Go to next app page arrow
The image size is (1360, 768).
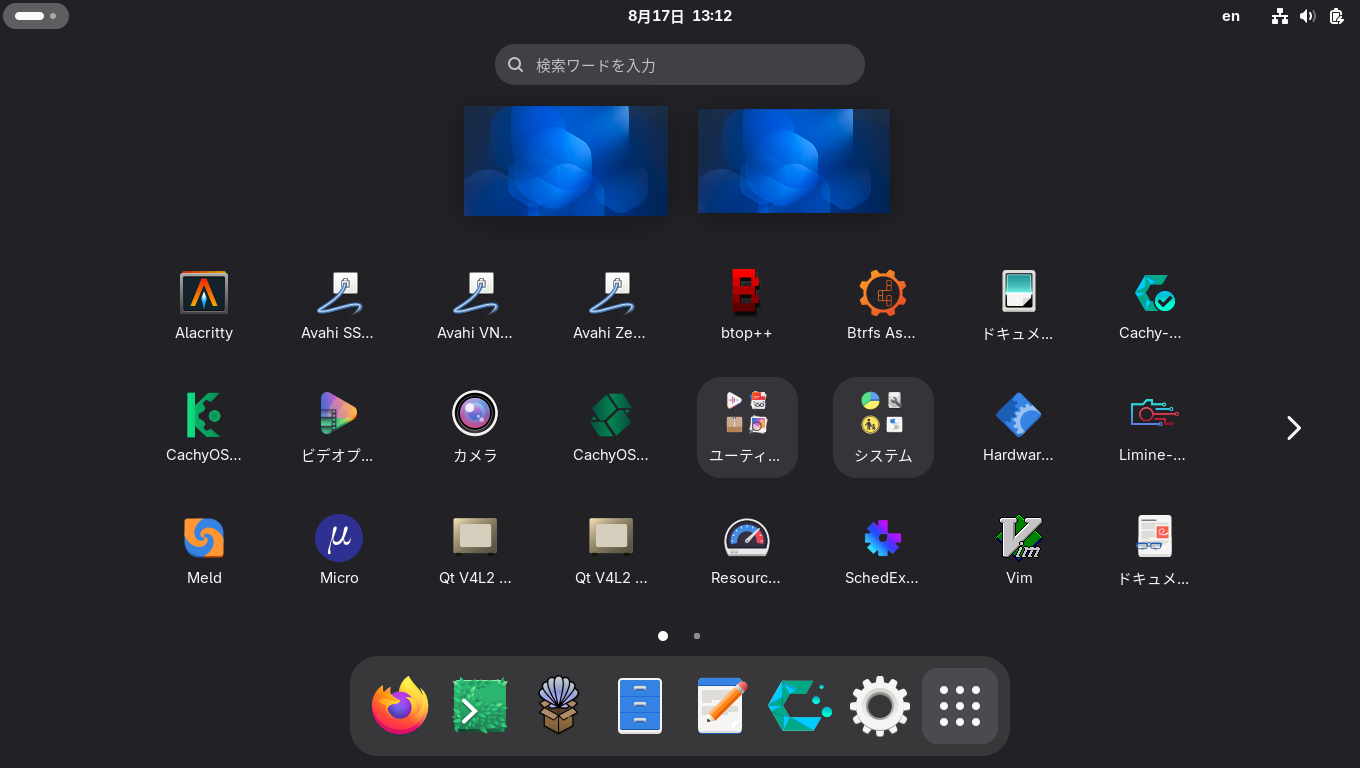click(1293, 428)
